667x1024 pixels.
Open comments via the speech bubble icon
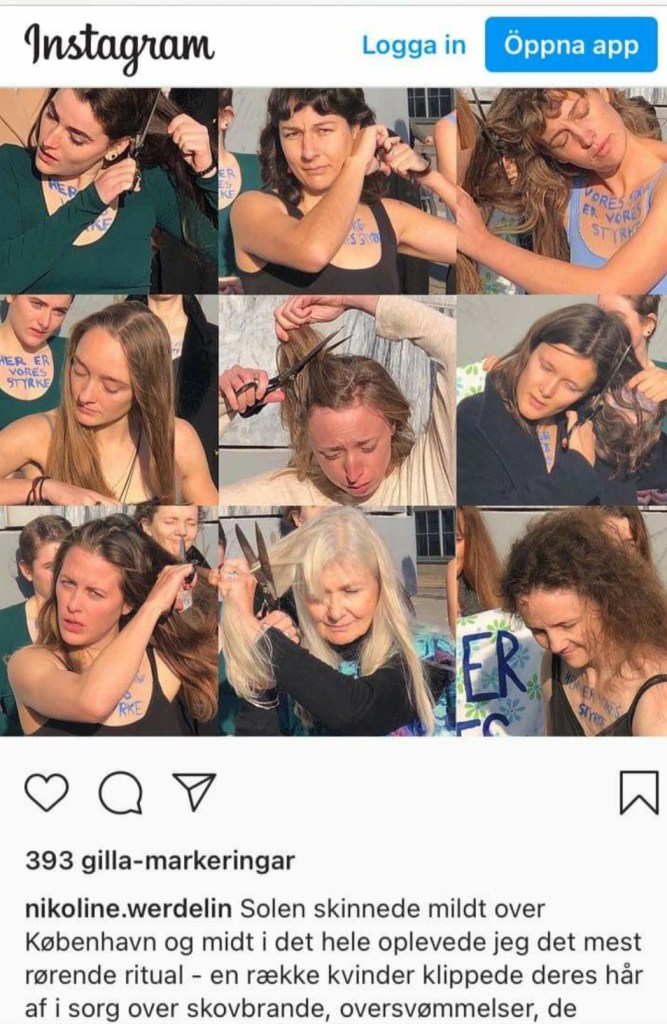coord(120,793)
